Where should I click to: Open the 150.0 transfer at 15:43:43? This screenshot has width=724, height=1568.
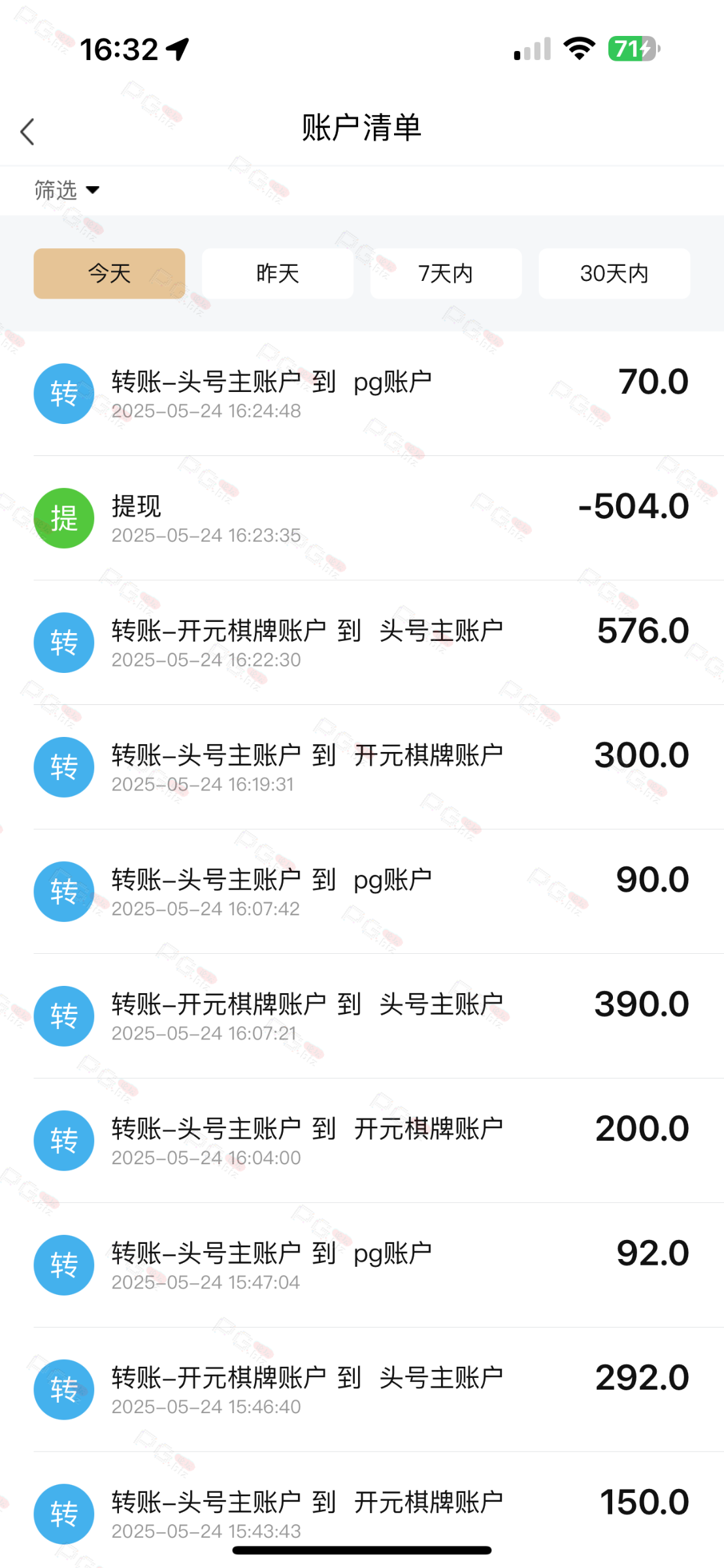point(362,1511)
